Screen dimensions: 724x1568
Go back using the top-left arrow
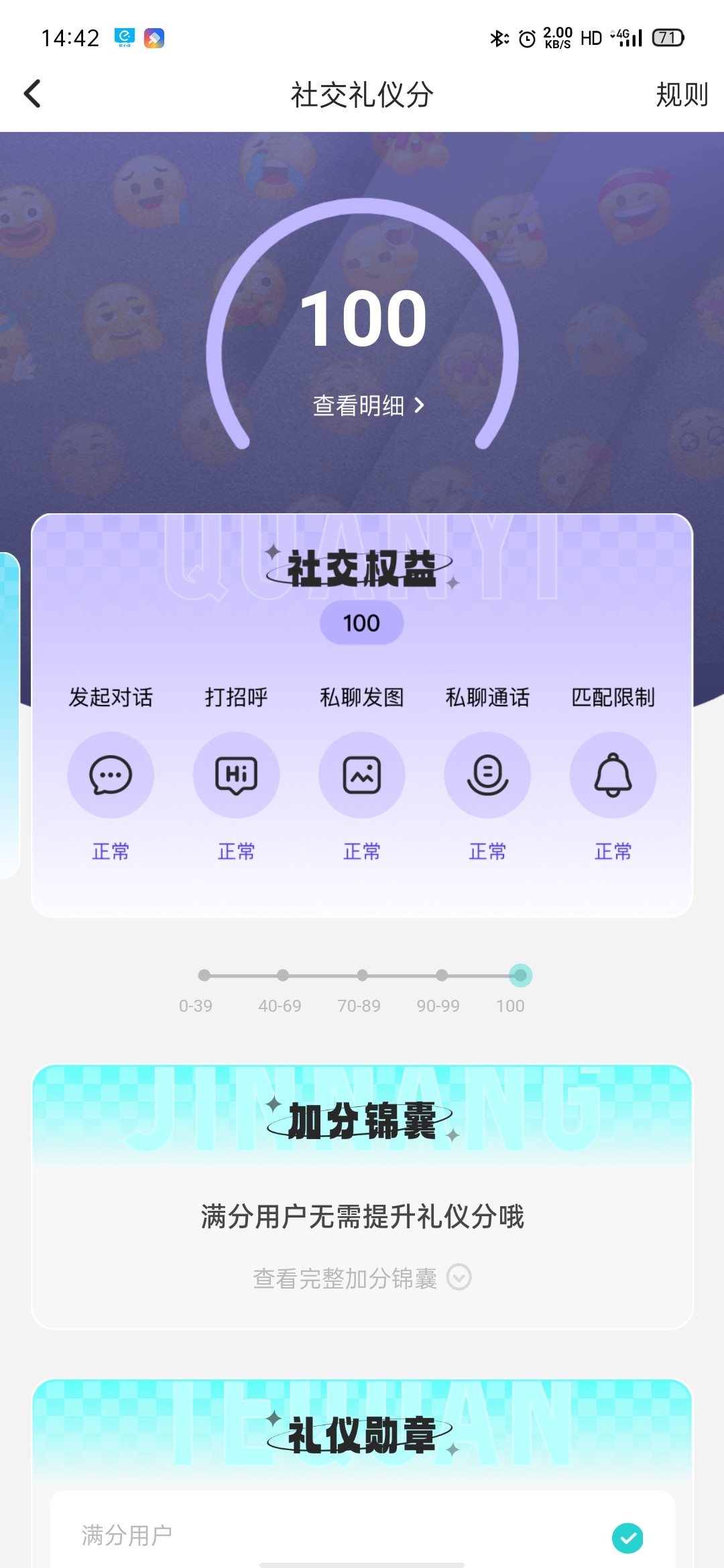pos(32,94)
